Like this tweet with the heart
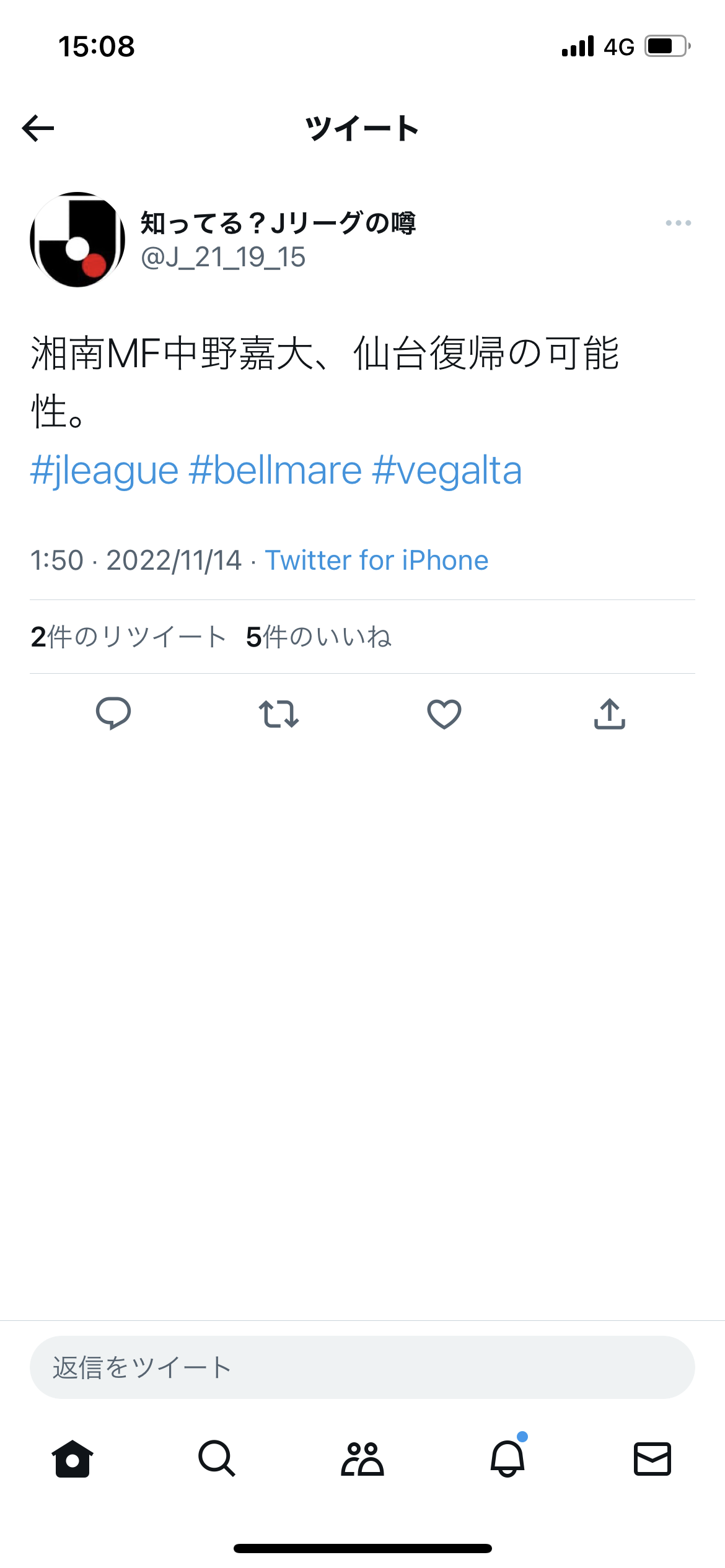The image size is (725, 1568). [x=444, y=713]
